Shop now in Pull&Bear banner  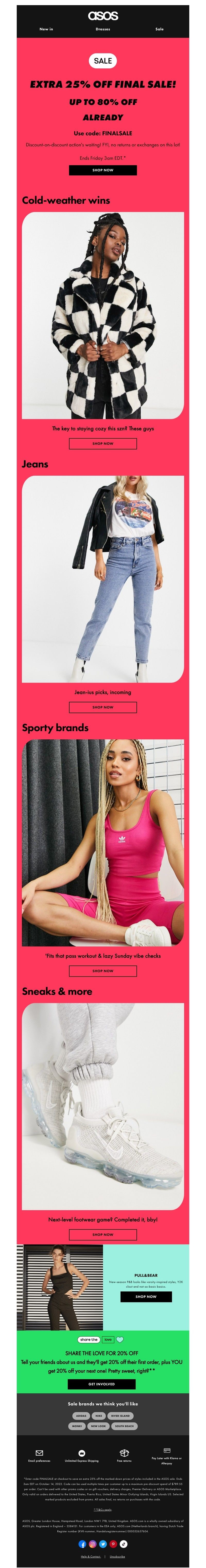[x=146, y=1297]
